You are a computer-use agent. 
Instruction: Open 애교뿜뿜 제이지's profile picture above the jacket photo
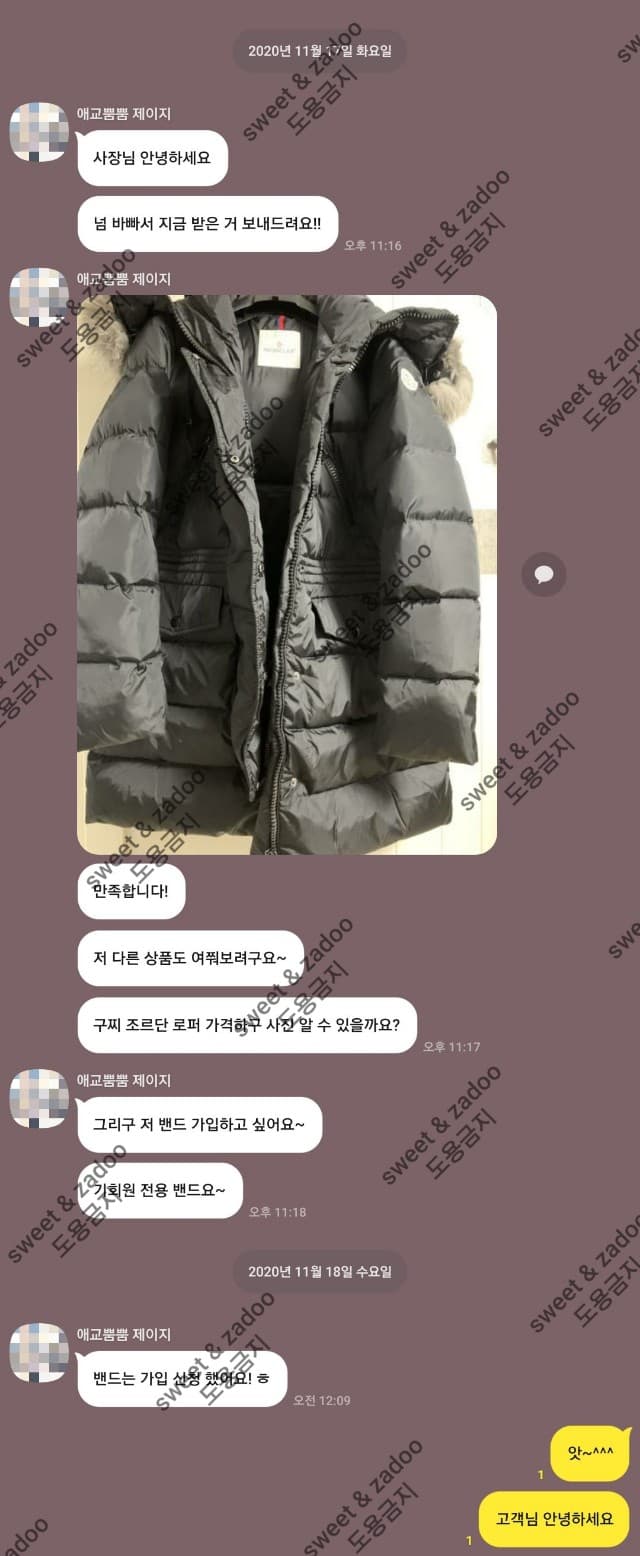pos(39,297)
